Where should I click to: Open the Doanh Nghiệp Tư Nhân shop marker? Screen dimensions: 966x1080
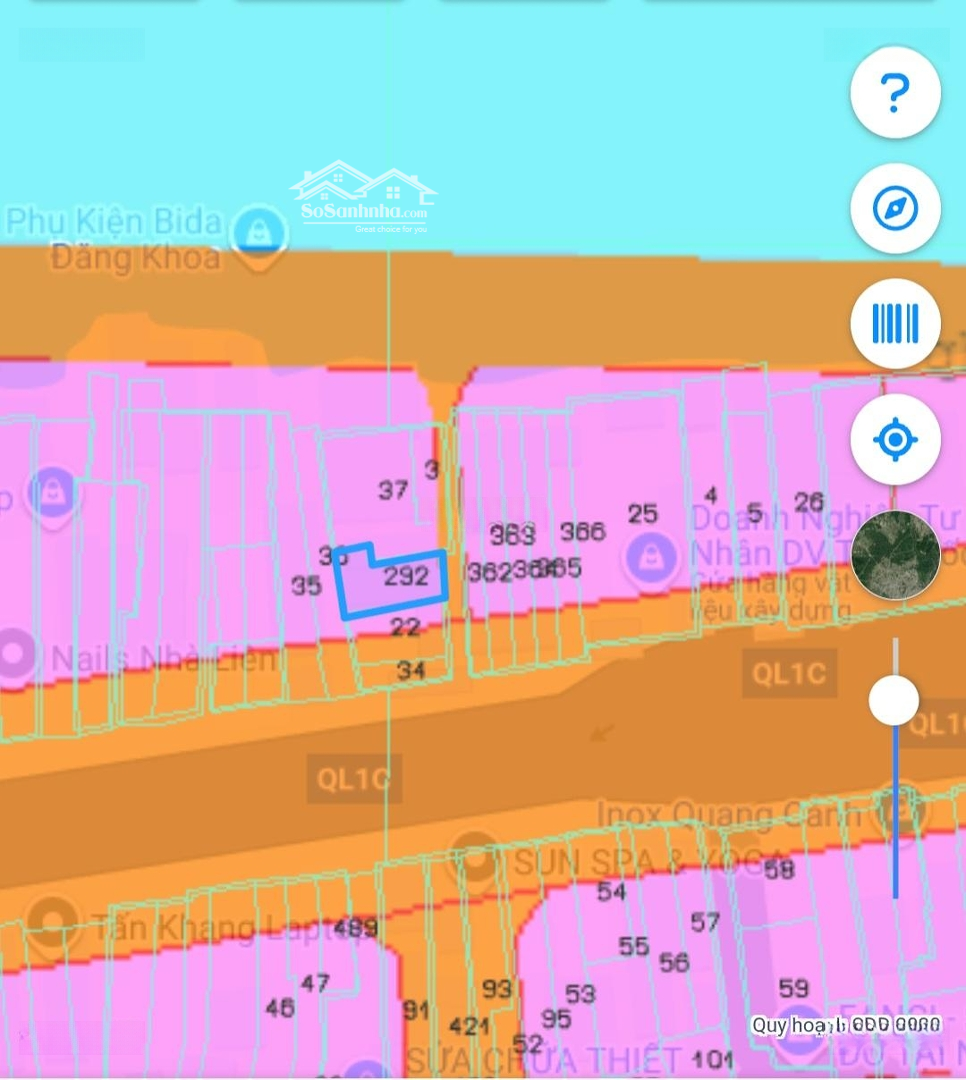point(651,553)
